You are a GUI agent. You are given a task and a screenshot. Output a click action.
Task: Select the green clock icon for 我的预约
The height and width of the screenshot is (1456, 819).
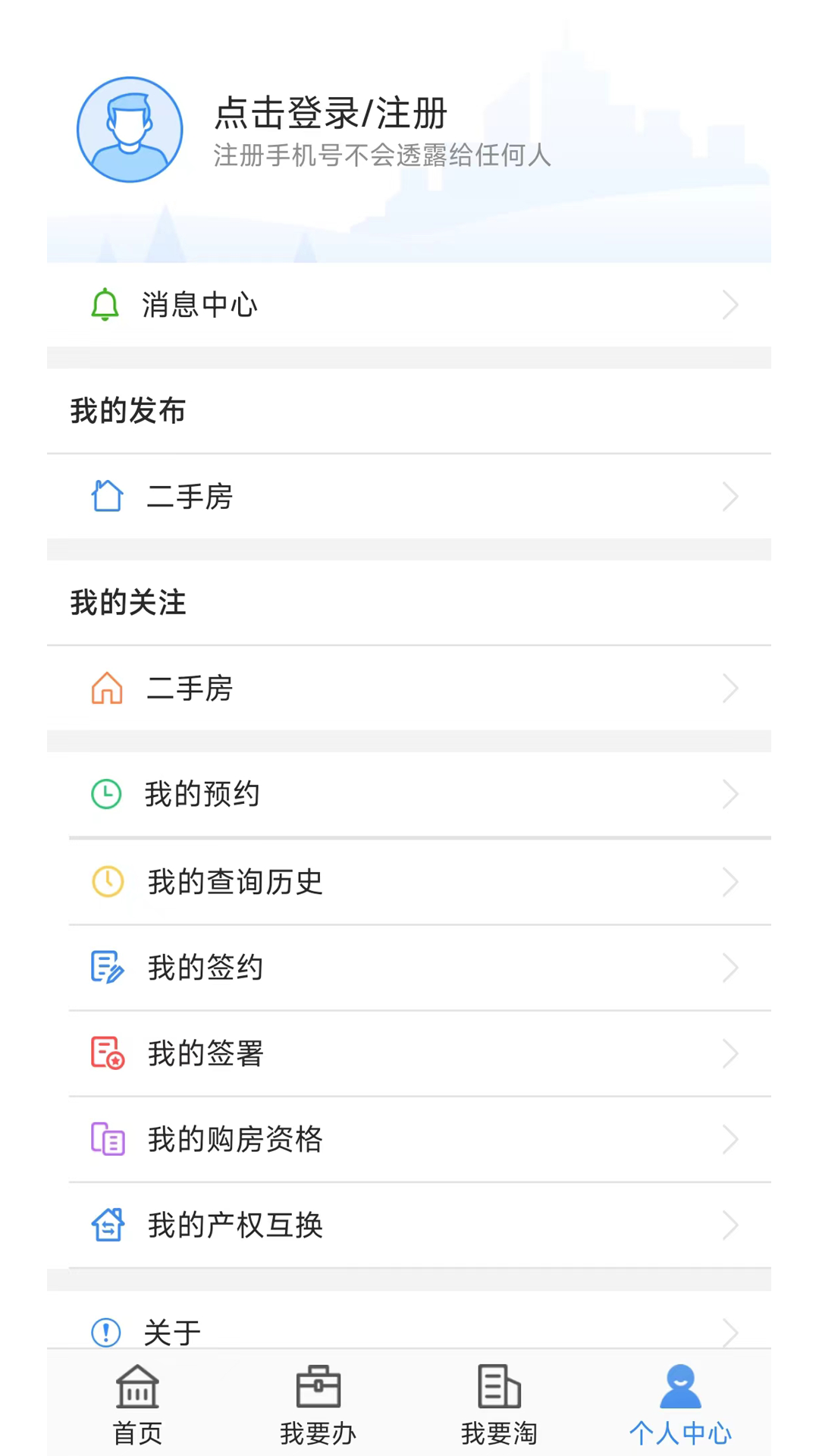(106, 794)
